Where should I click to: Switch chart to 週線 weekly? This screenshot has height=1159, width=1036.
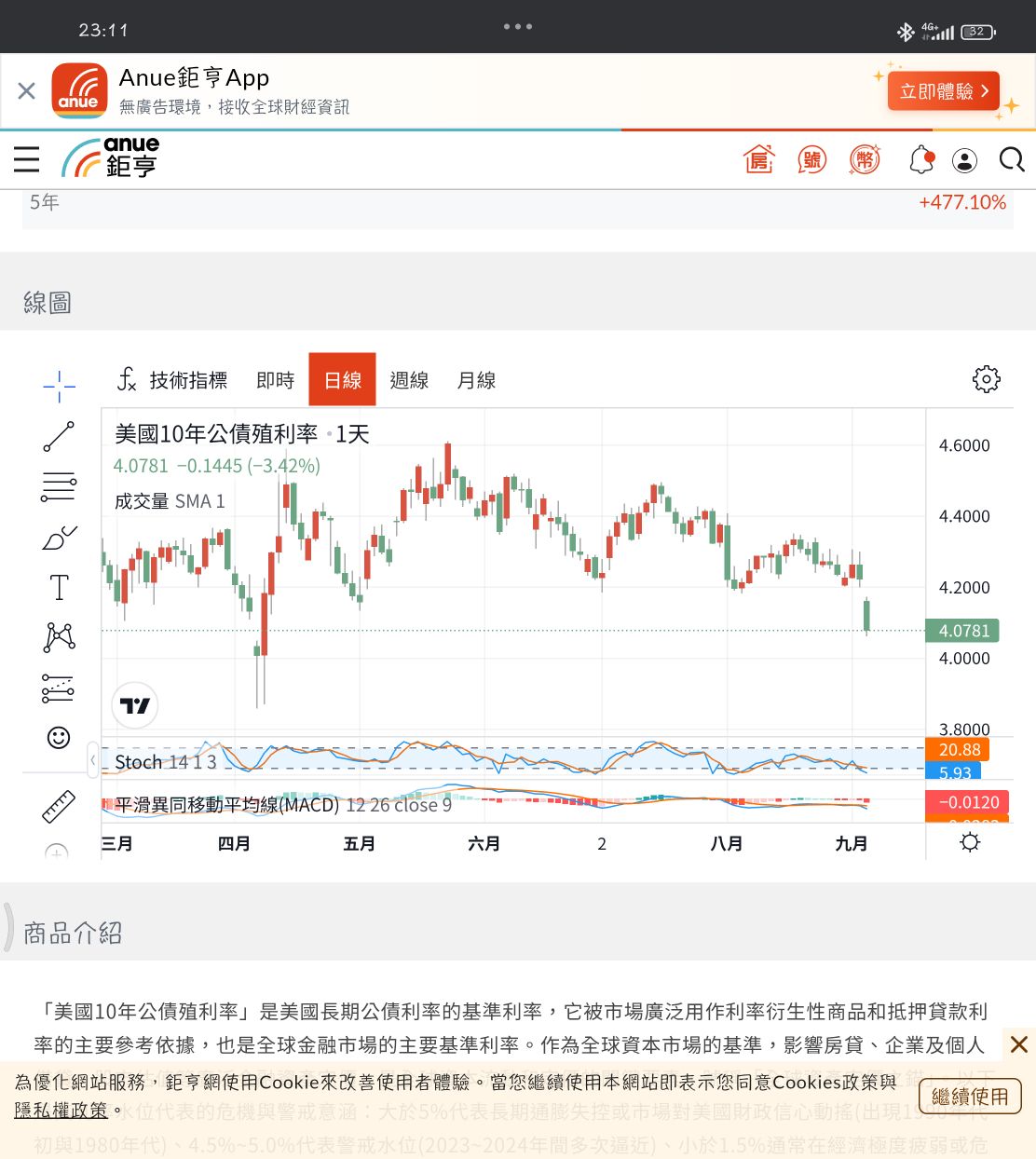409,380
